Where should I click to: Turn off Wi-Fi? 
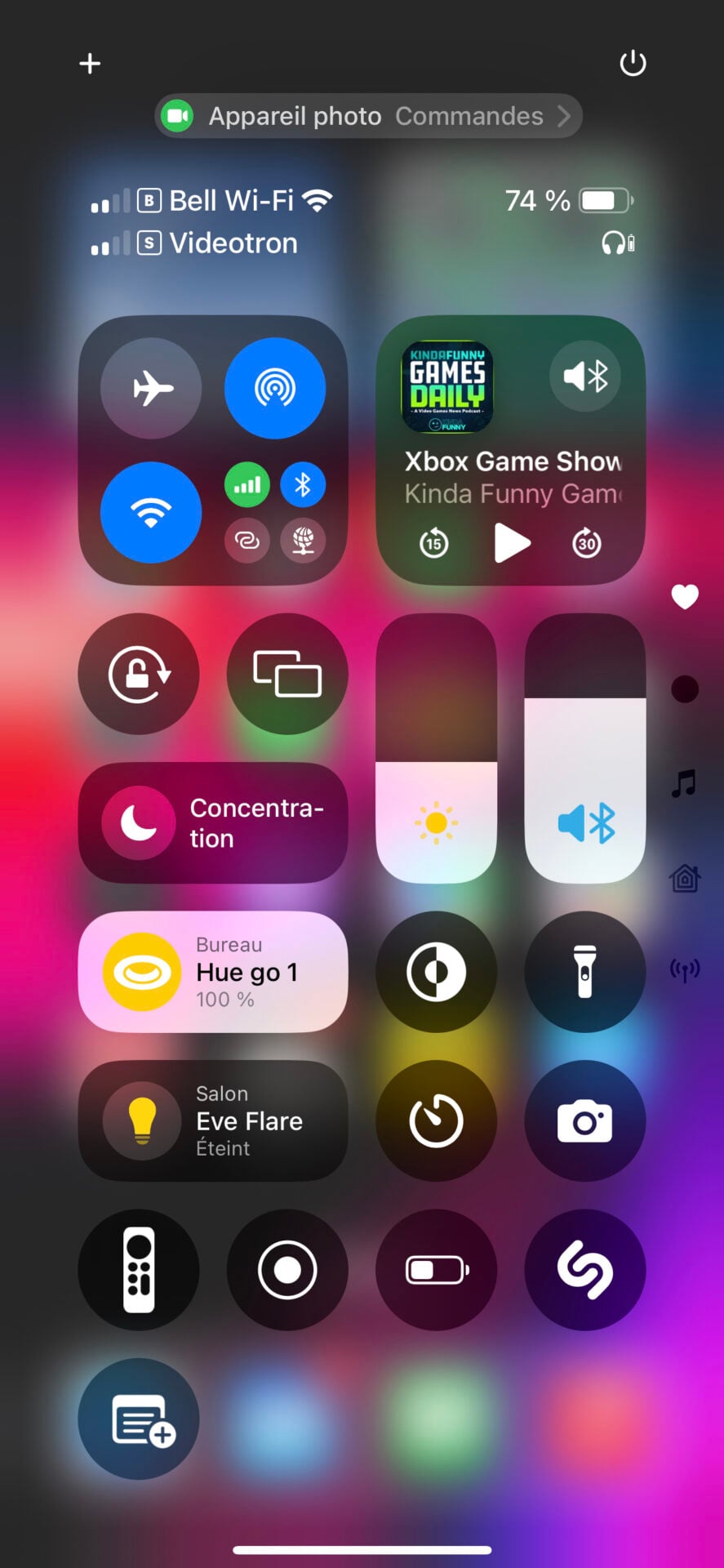coord(151,512)
